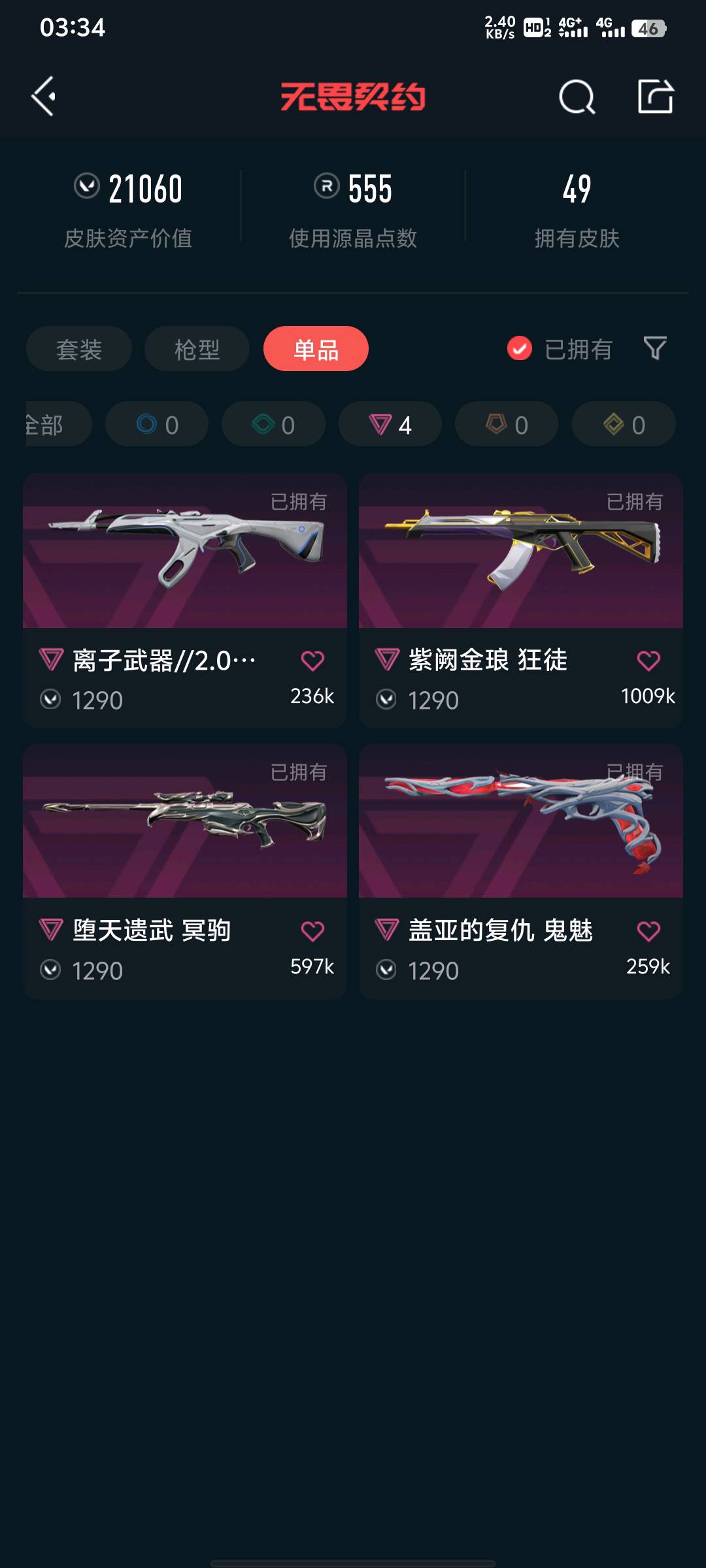706x1568 pixels.
Task: Open the search icon in header
Action: pos(577,97)
